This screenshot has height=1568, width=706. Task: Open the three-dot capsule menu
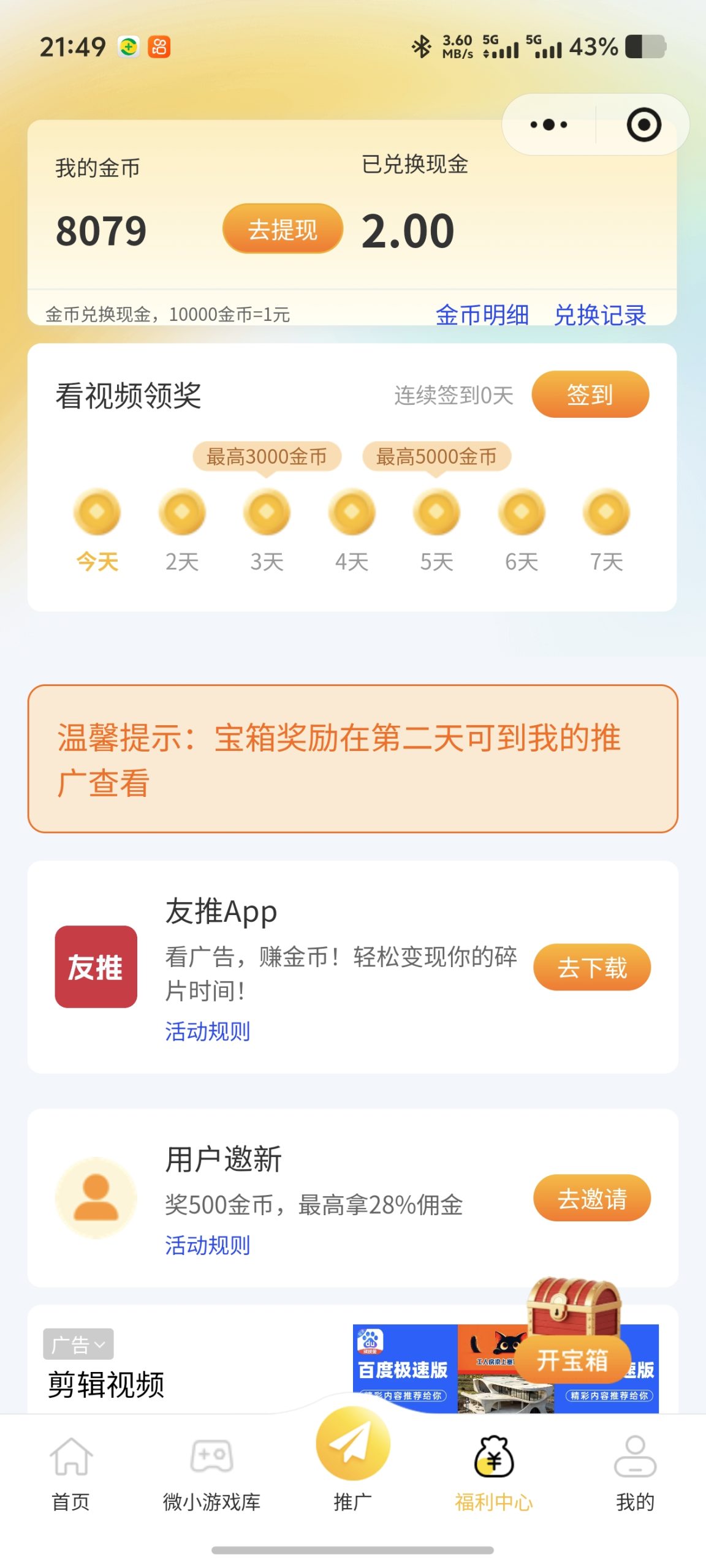tap(547, 124)
